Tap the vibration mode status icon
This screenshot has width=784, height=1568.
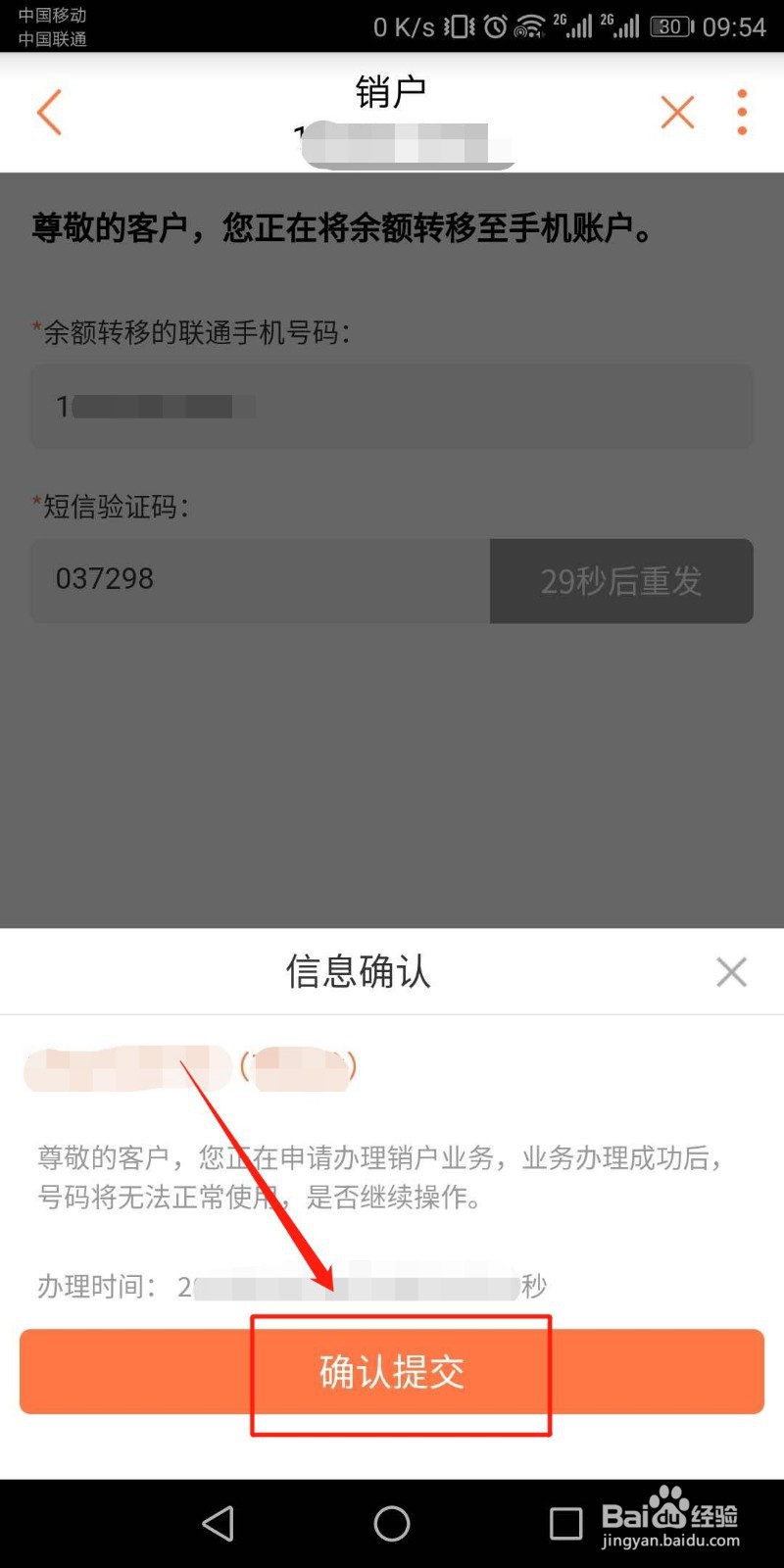pyautogui.click(x=458, y=26)
